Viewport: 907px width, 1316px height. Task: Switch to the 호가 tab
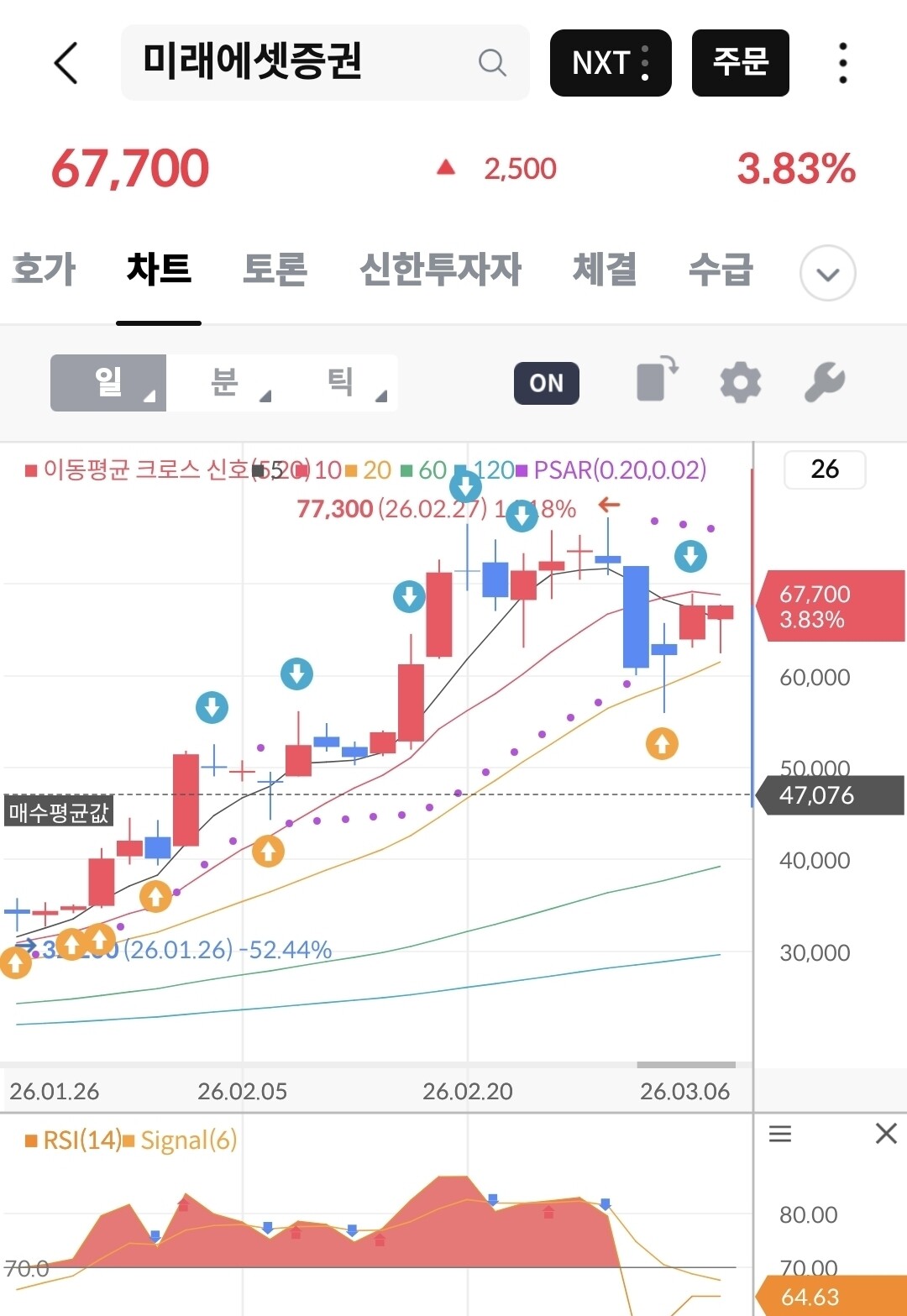[x=44, y=270]
